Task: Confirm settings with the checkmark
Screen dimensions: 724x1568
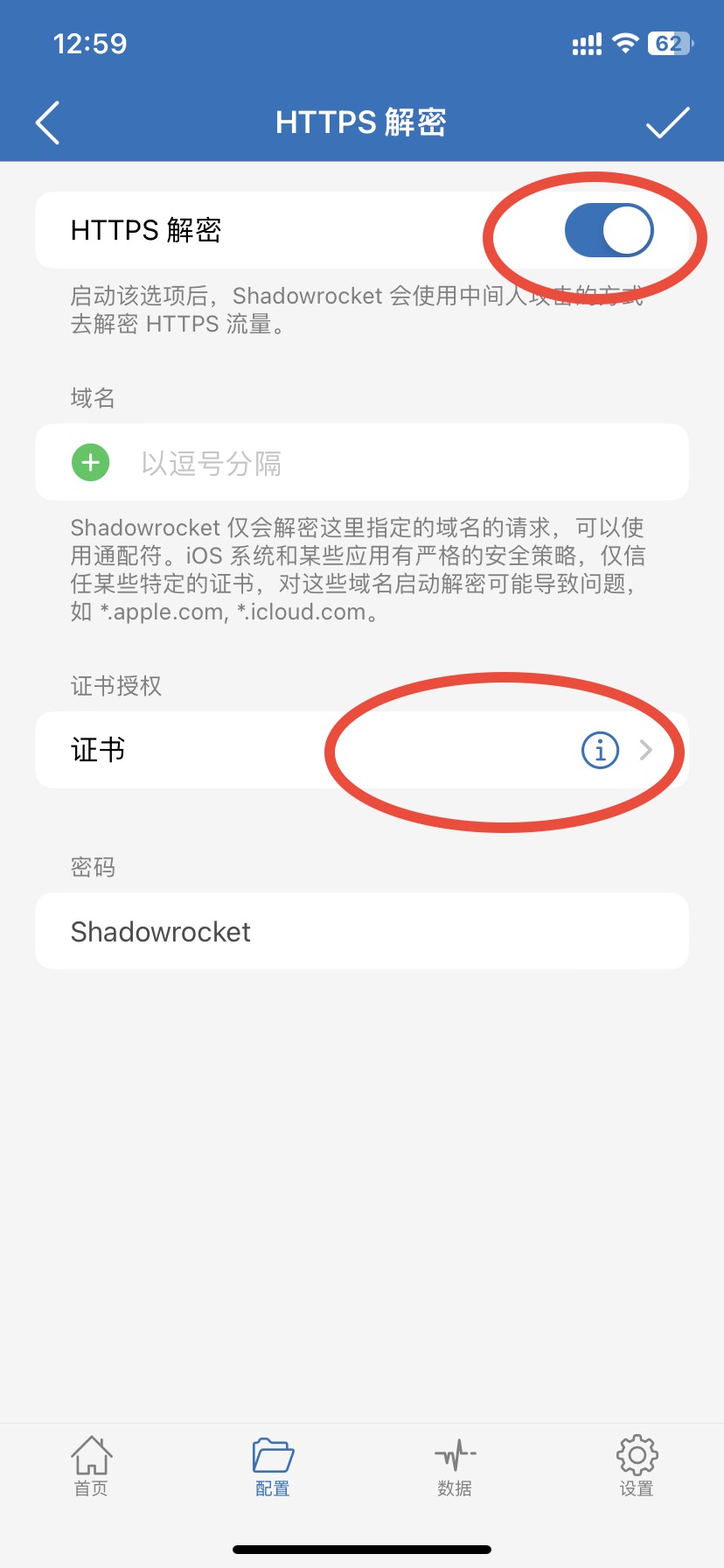Action: click(667, 122)
